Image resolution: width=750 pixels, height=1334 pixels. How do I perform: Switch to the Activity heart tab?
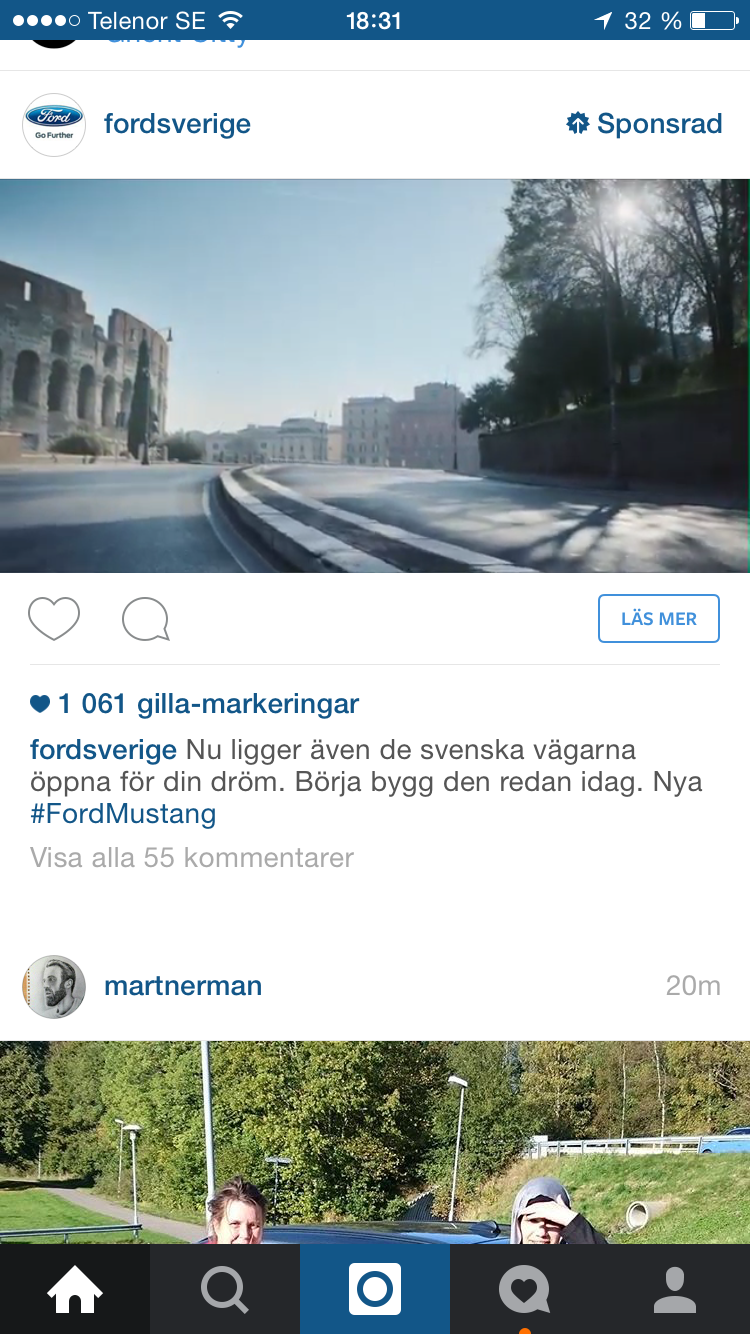(x=525, y=1289)
